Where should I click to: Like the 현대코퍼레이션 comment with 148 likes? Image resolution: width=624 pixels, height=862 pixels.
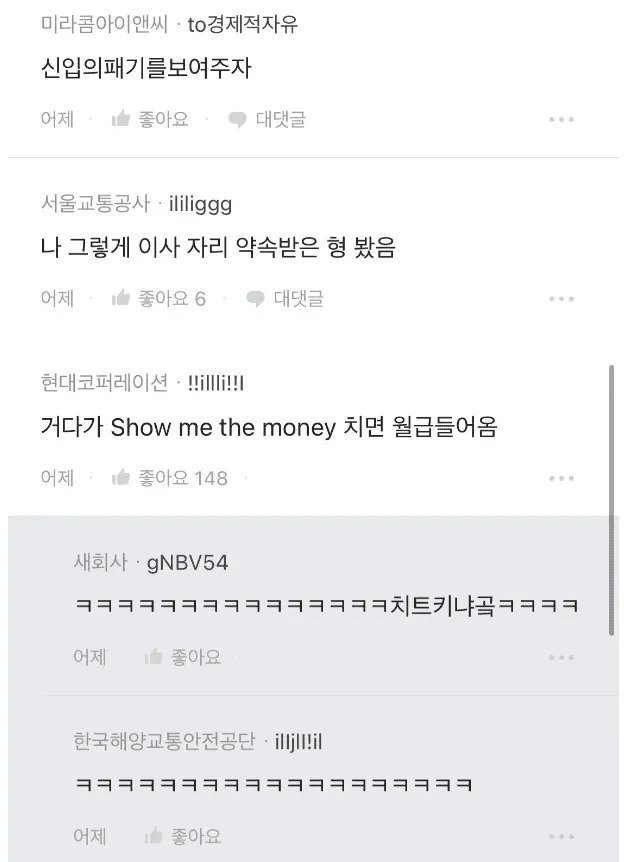170,478
